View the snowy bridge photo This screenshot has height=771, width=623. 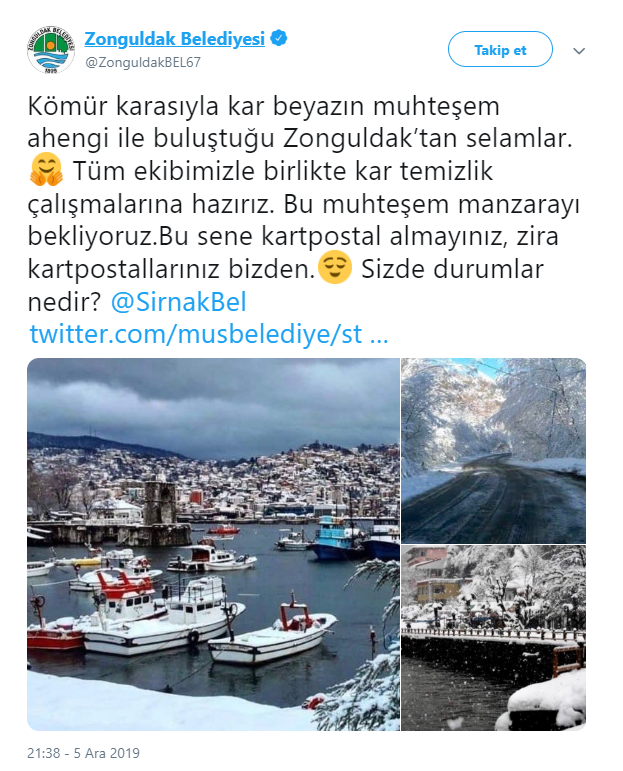[493, 638]
